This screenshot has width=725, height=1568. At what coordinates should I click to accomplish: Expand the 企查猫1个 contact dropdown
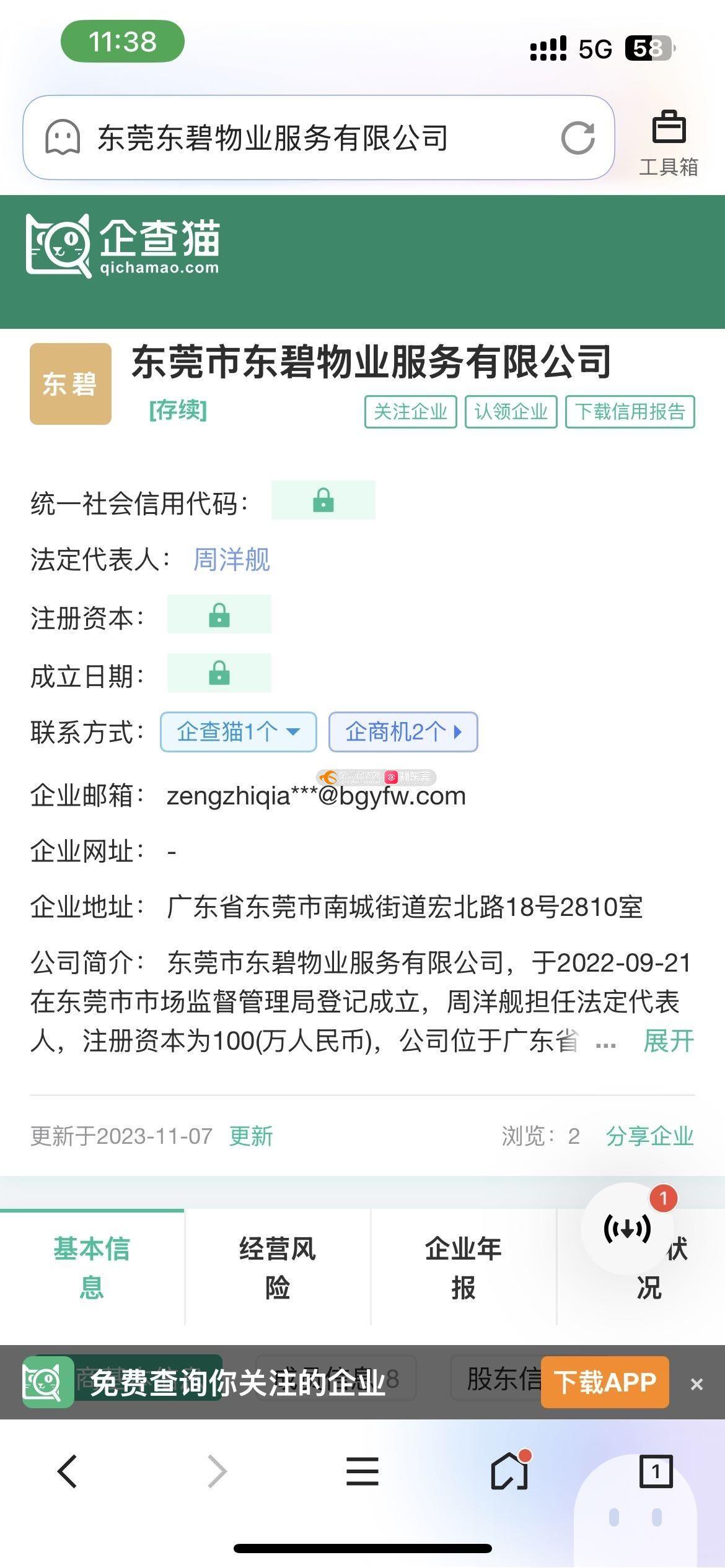(x=239, y=732)
